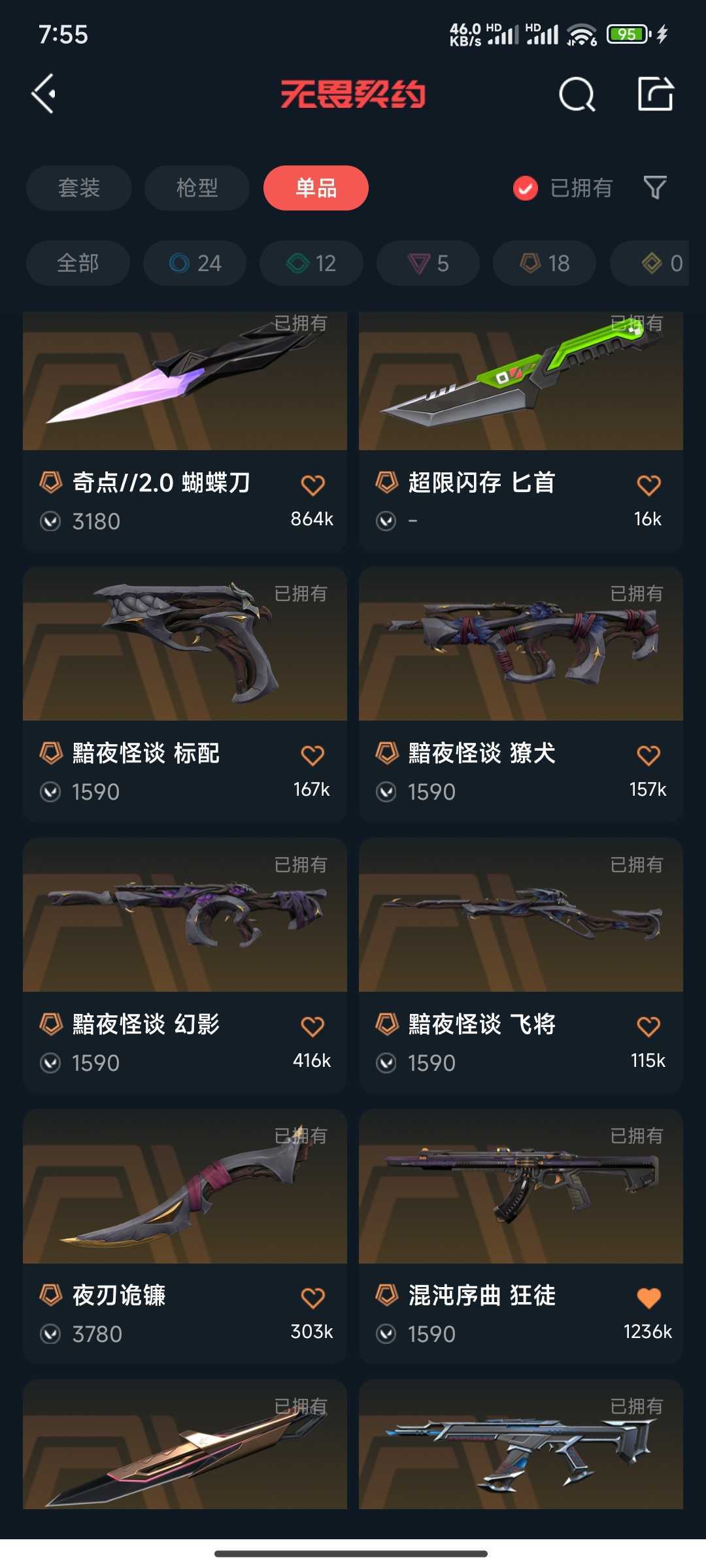
Task: Open the search icon
Action: click(577, 95)
